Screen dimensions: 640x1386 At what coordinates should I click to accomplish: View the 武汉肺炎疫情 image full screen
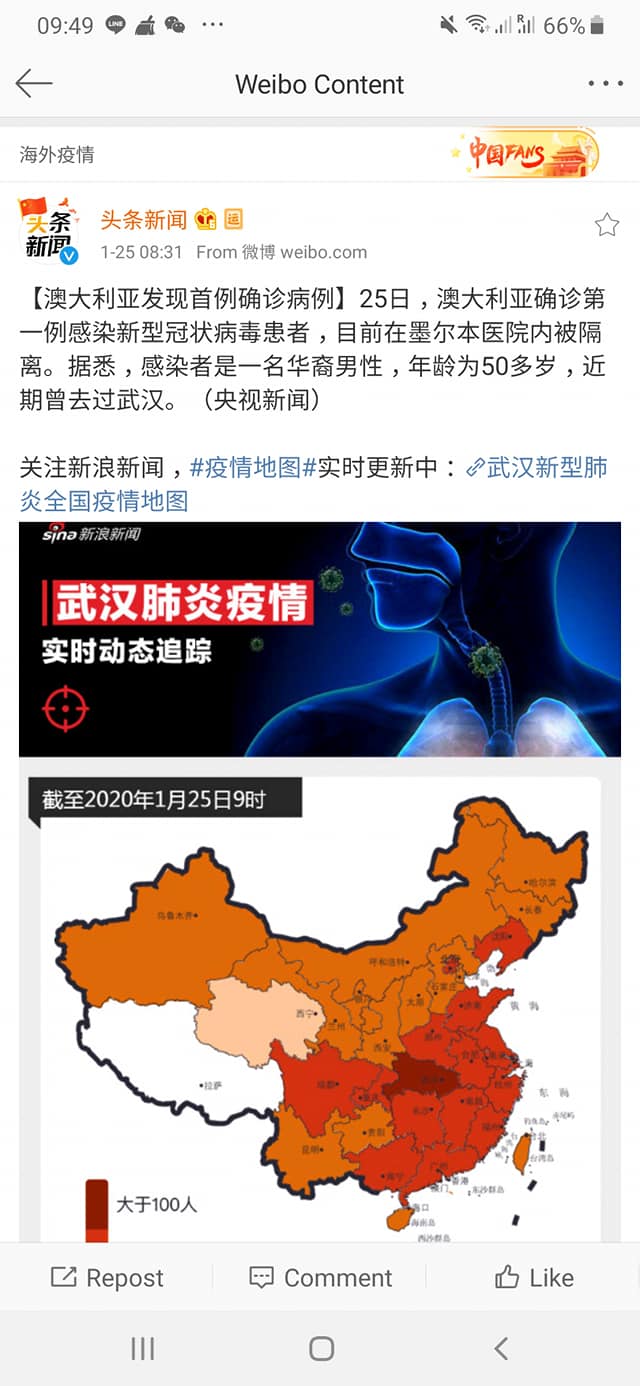pyautogui.click(x=320, y=638)
